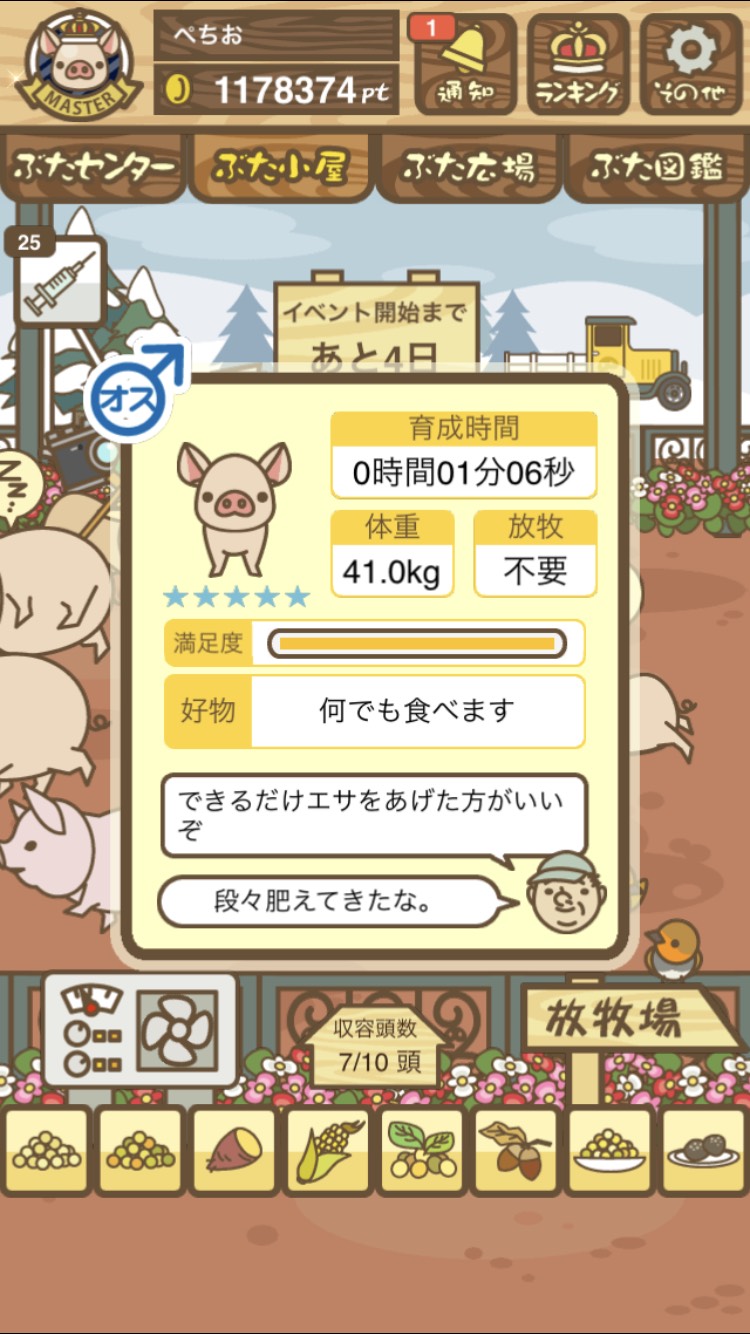
Task: Open the その他 settings gear
Action: (x=691, y=63)
